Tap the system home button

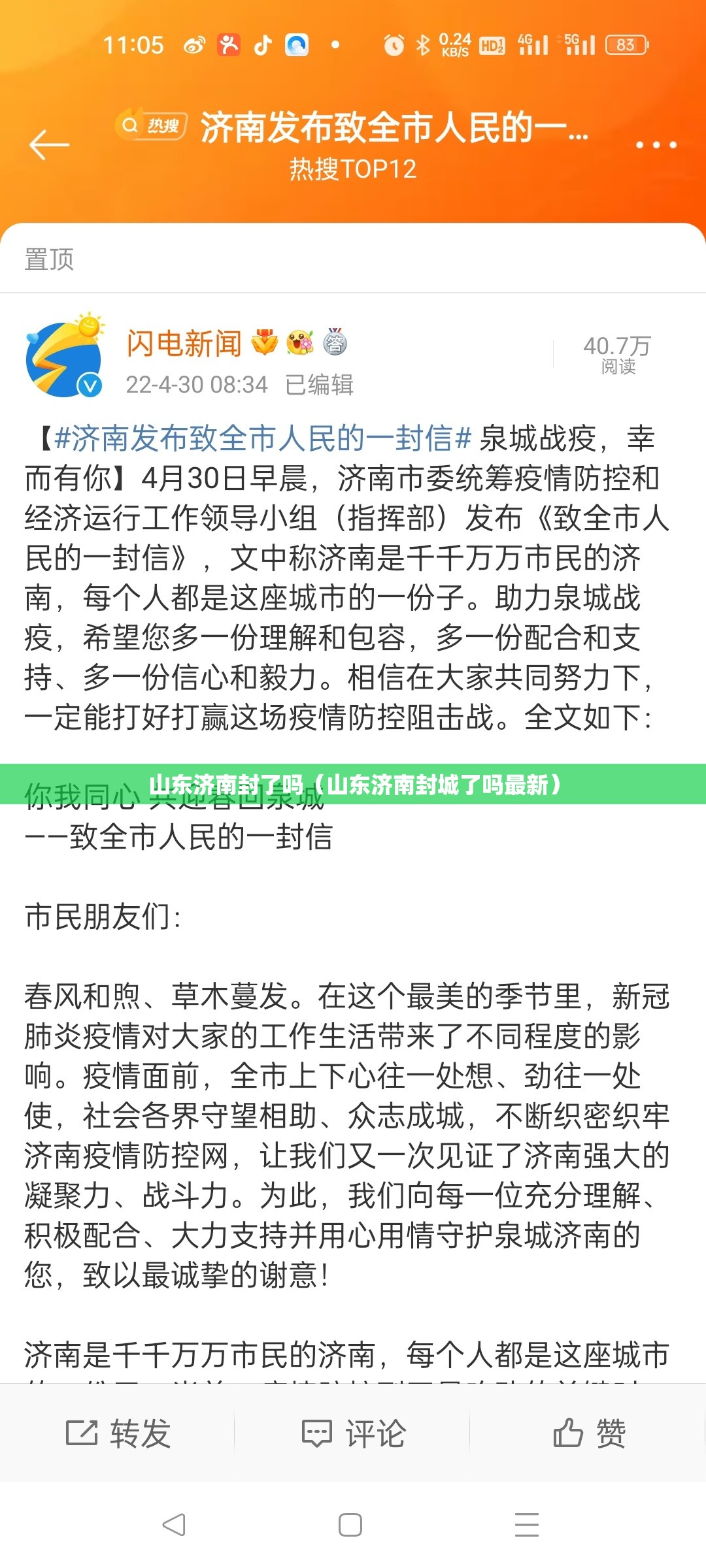[350, 1526]
